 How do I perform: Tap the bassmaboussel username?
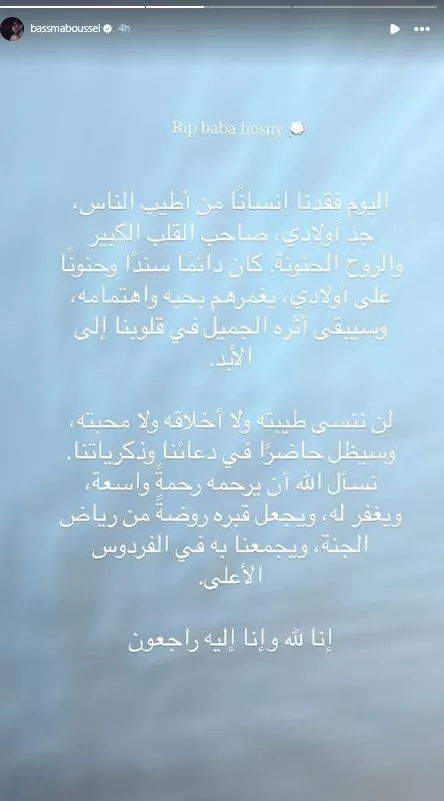click(66, 29)
